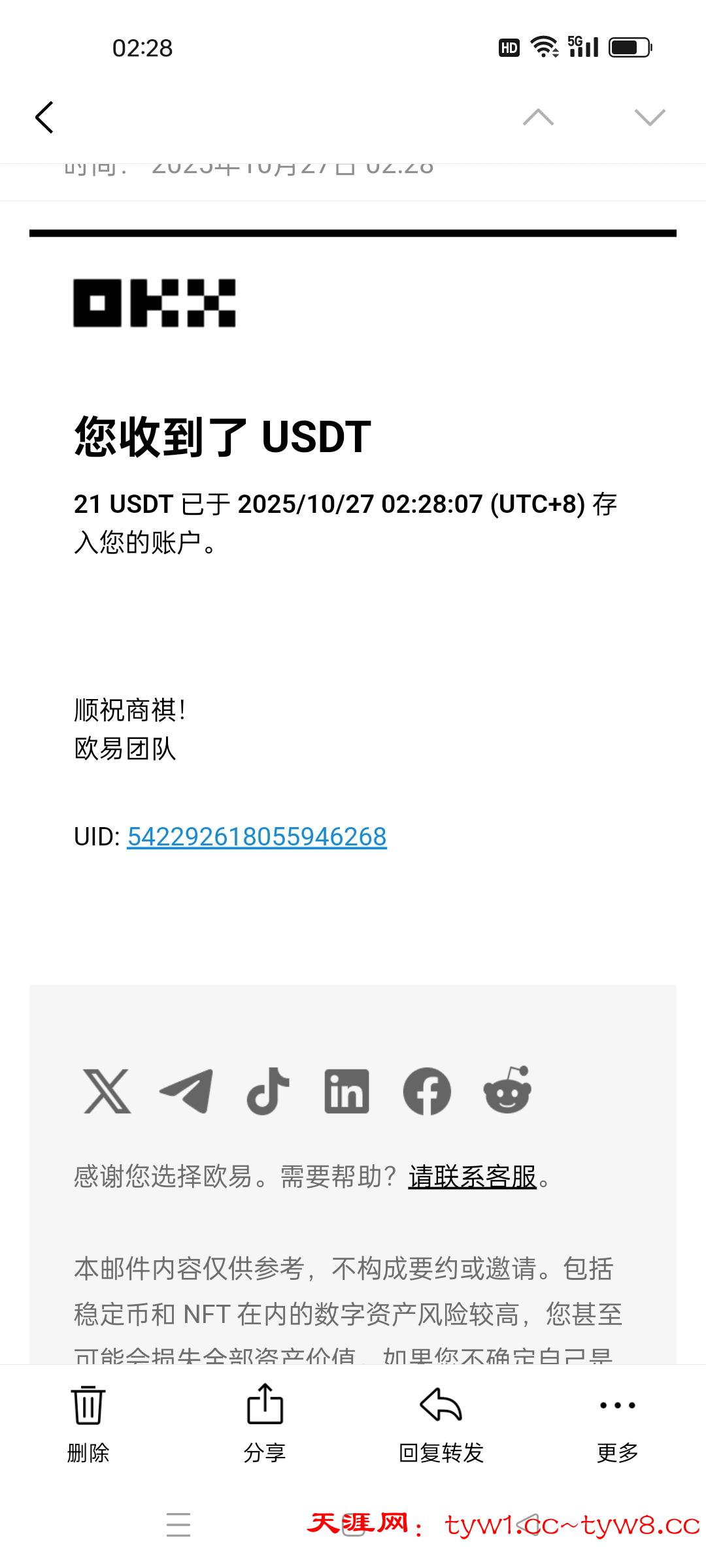The image size is (706, 1568).
Task: Open the system recent apps menu
Action: [178, 1525]
